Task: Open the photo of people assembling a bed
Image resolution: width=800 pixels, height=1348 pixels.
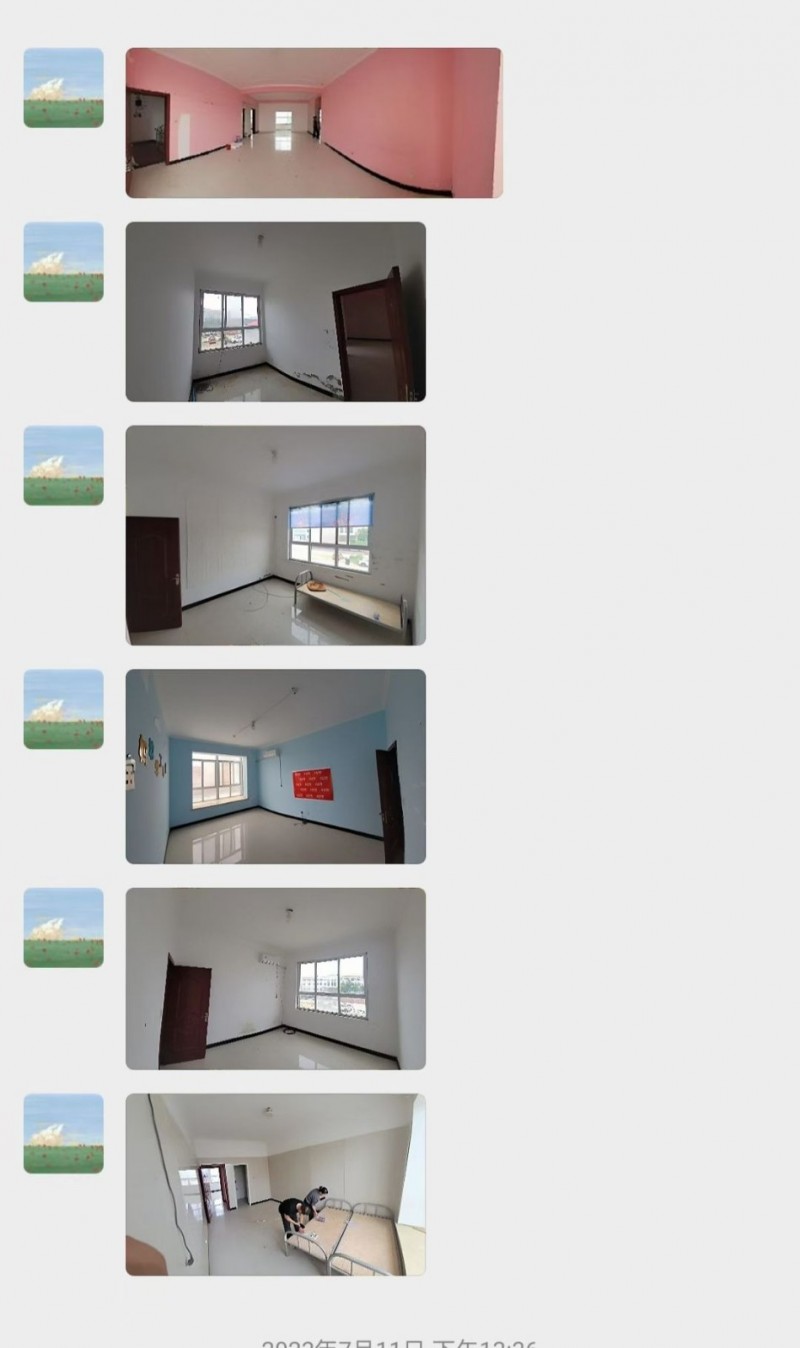Action: pos(275,1184)
